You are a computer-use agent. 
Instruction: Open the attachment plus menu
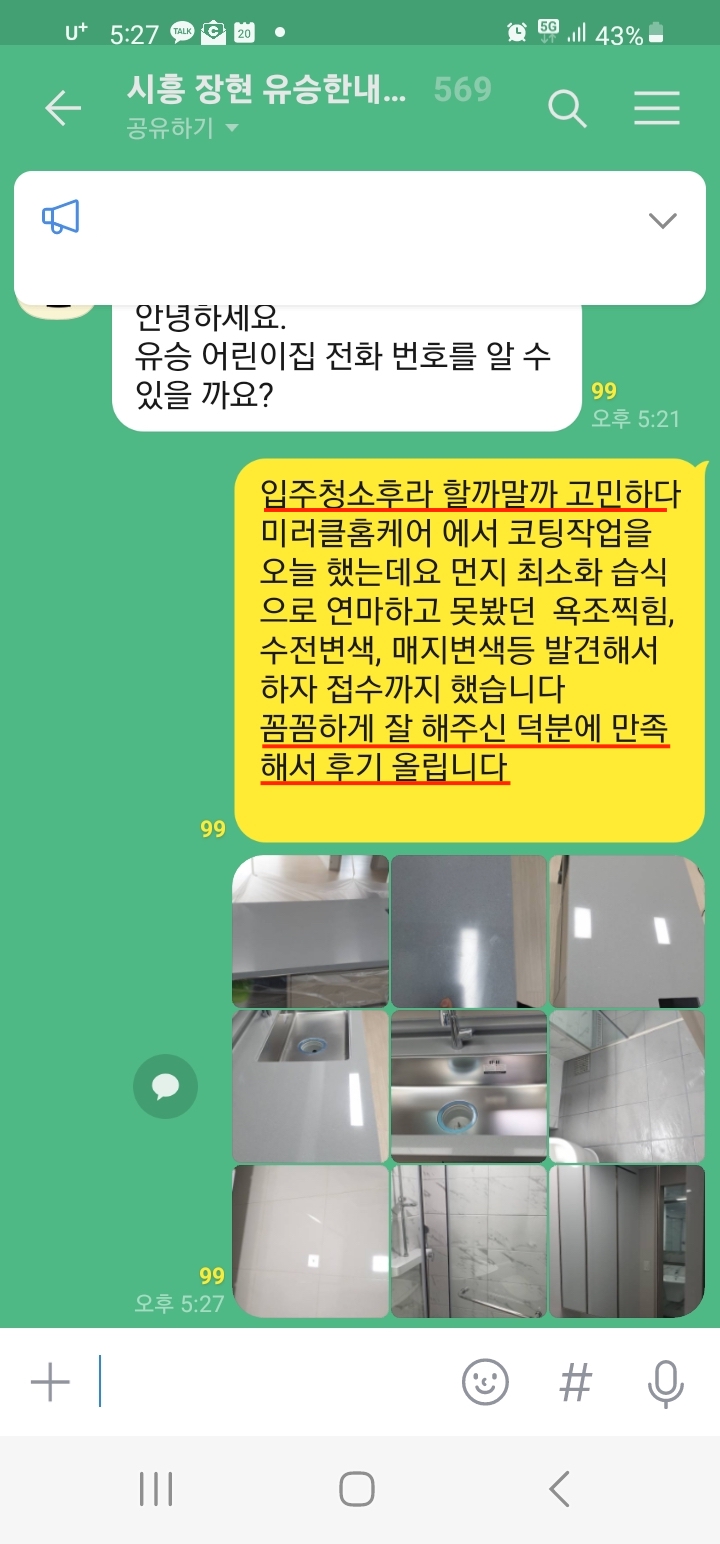[x=50, y=1383]
